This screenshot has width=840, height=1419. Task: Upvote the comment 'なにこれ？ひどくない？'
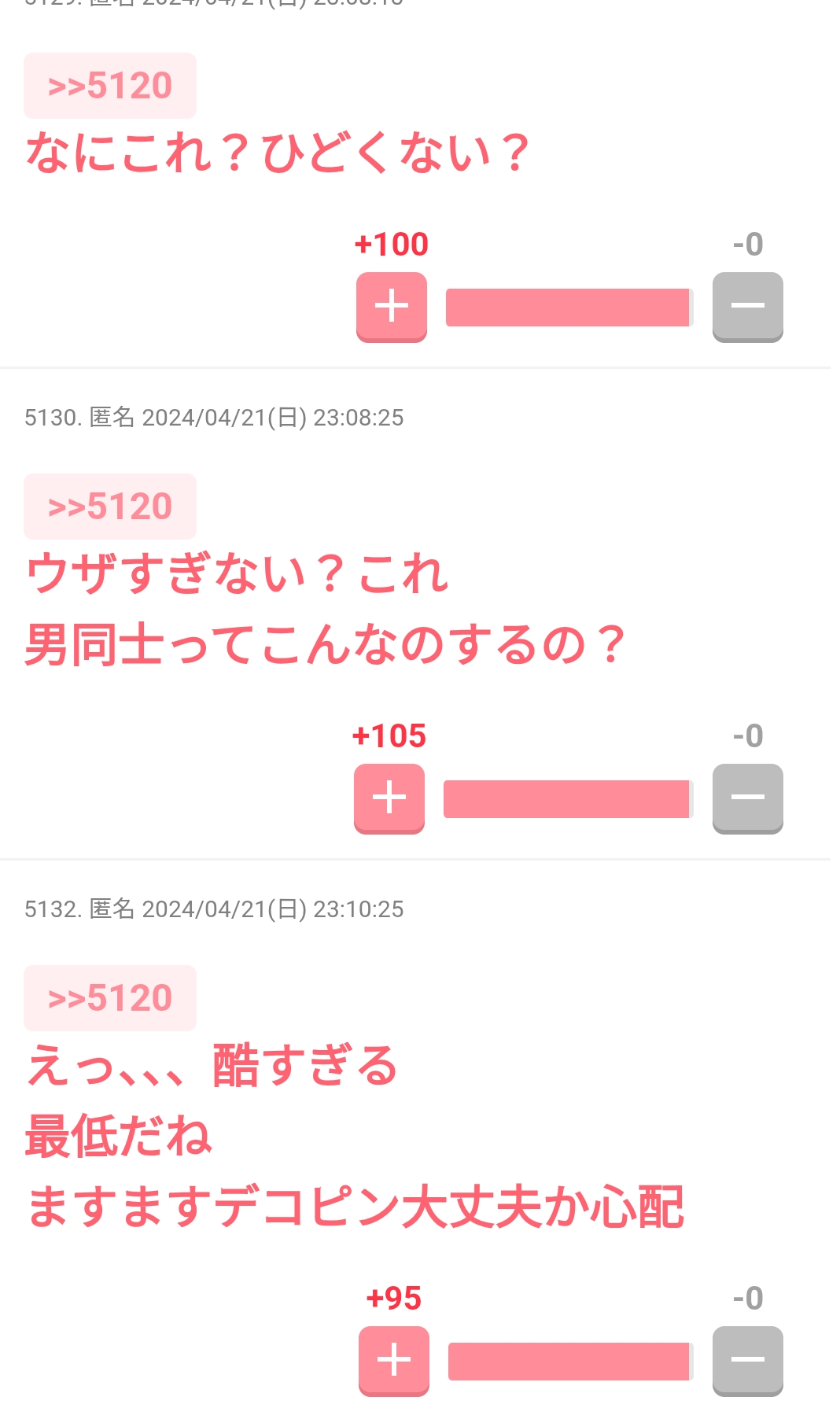[391, 306]
